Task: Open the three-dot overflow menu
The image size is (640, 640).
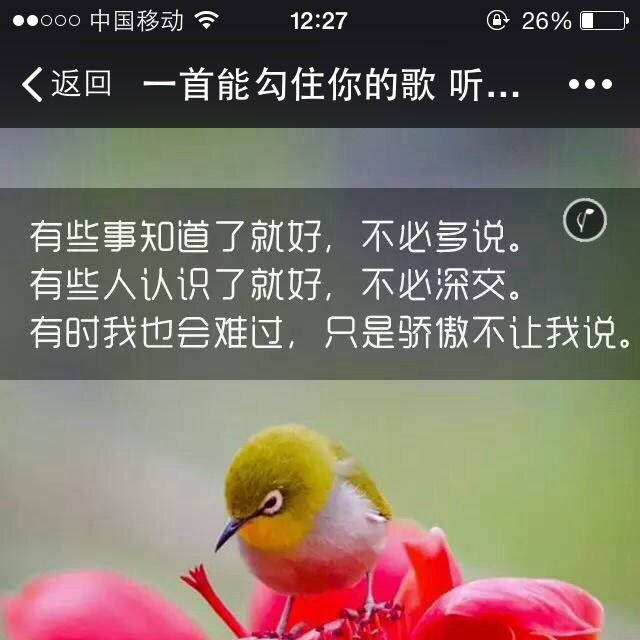Action: [x=590, y=85]
